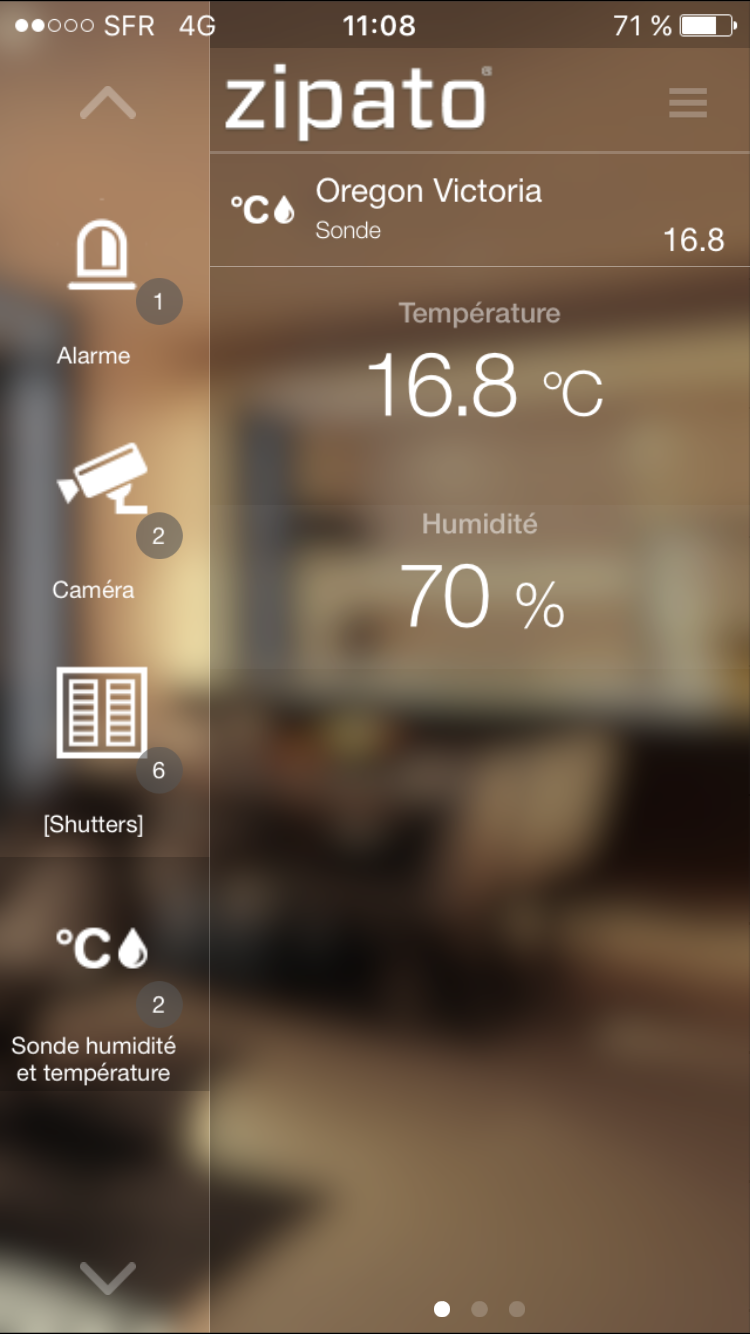Image resolution: width=750 pixels, height=1334 pixels.
Task: Tap the down chevron below the categories
Action: pyautogui.click(x=107, y=1276)
